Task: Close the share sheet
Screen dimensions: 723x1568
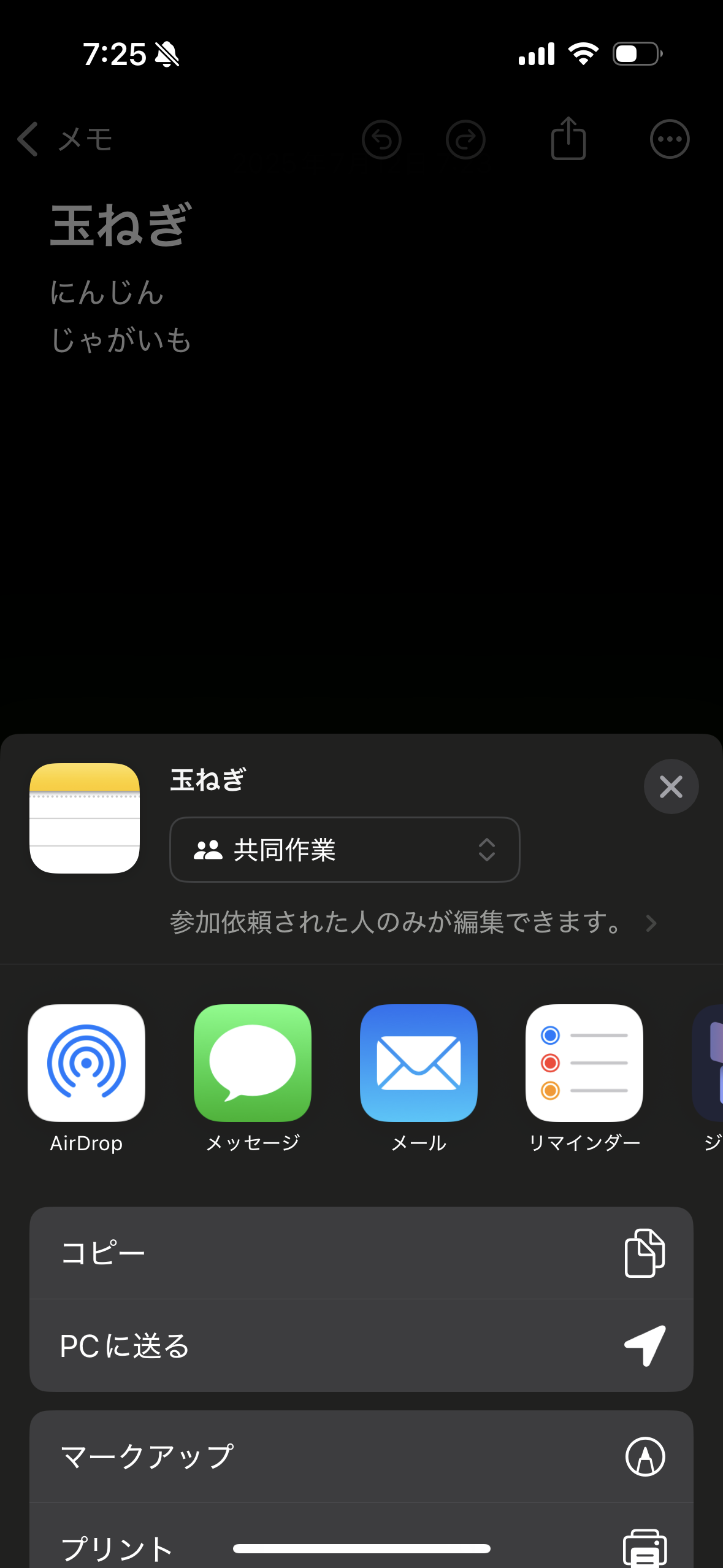Action: (671, 786)
